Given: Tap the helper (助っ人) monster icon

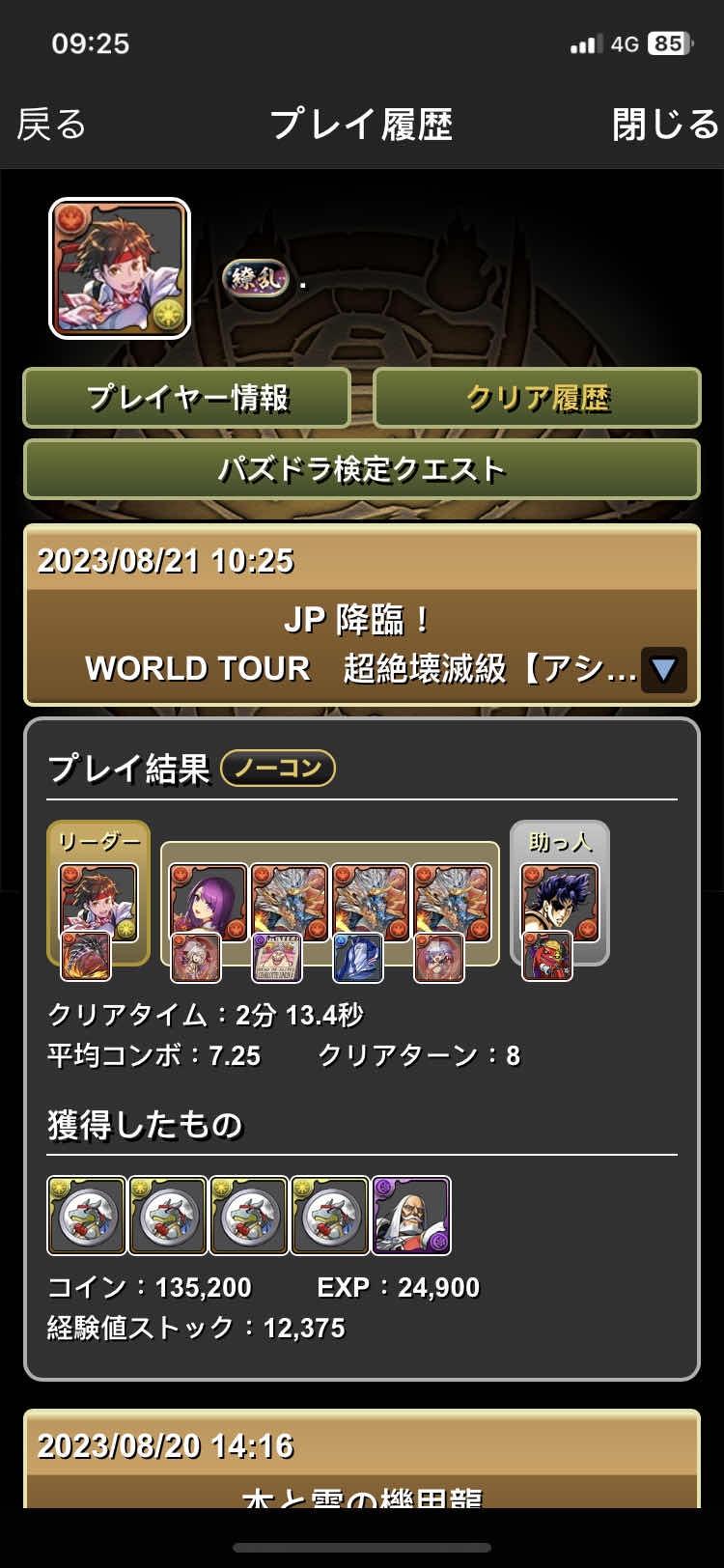Looking at the screenshot, I should (560, 903).
